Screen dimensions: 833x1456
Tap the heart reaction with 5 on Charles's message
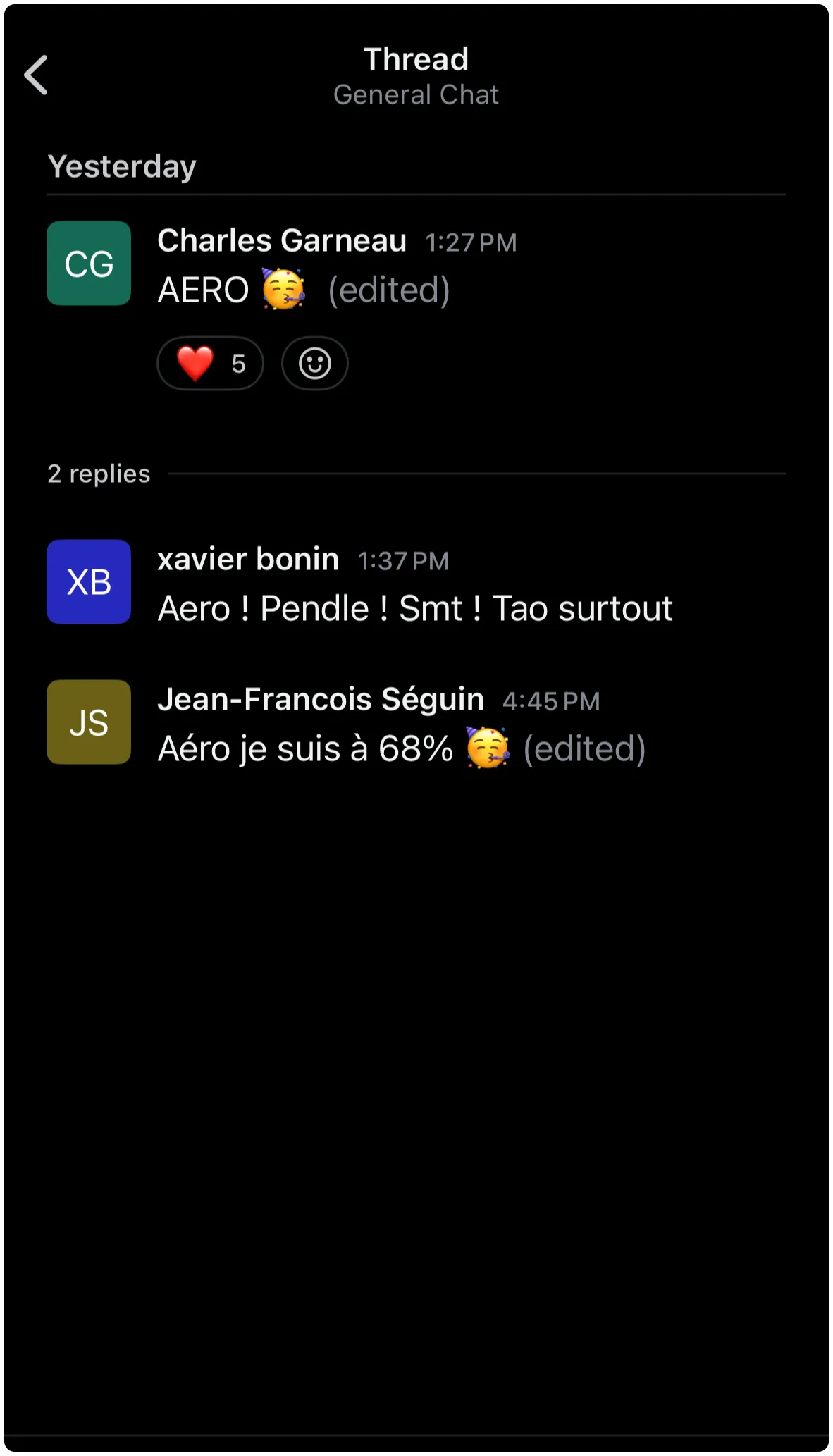coord(210,364)
